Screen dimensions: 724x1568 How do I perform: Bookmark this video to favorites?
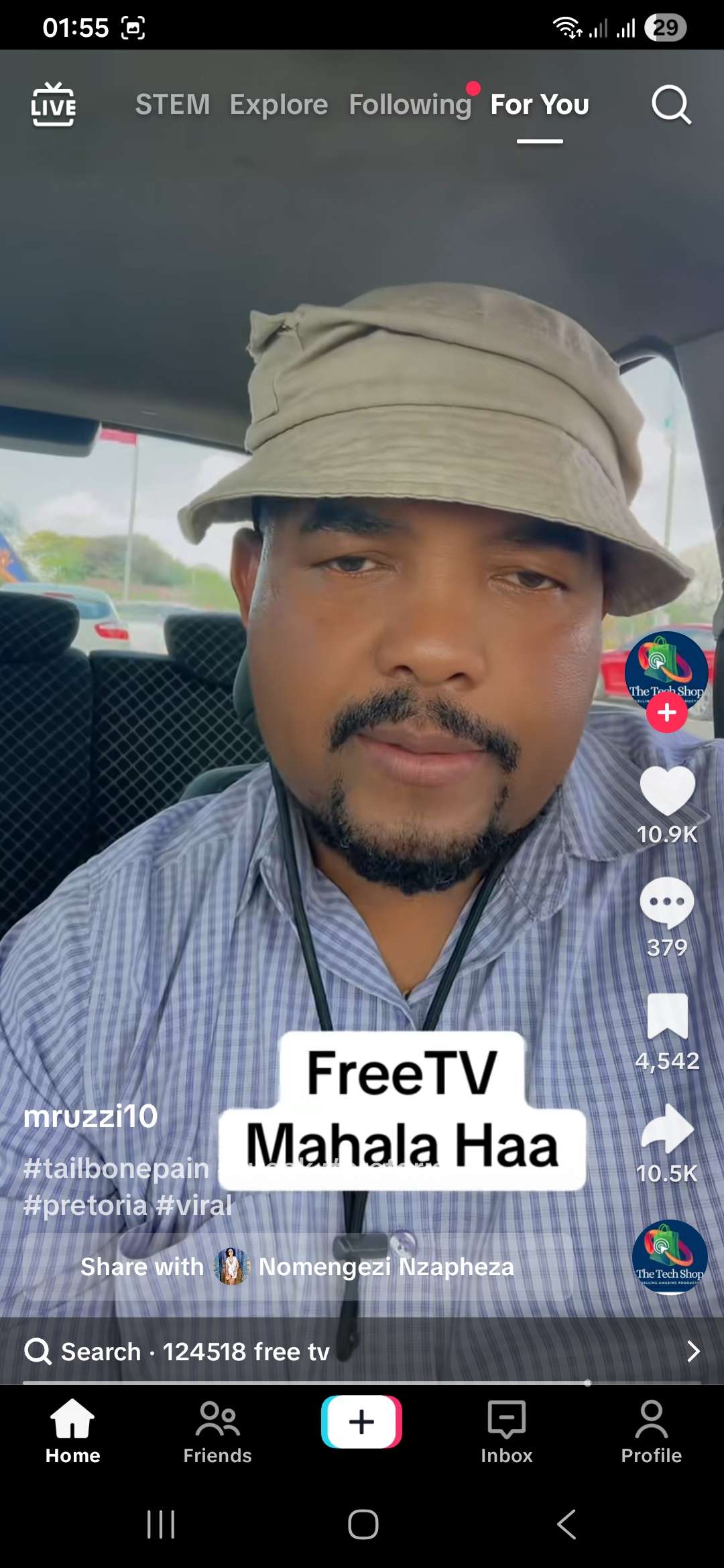[x=667, y=1016]
